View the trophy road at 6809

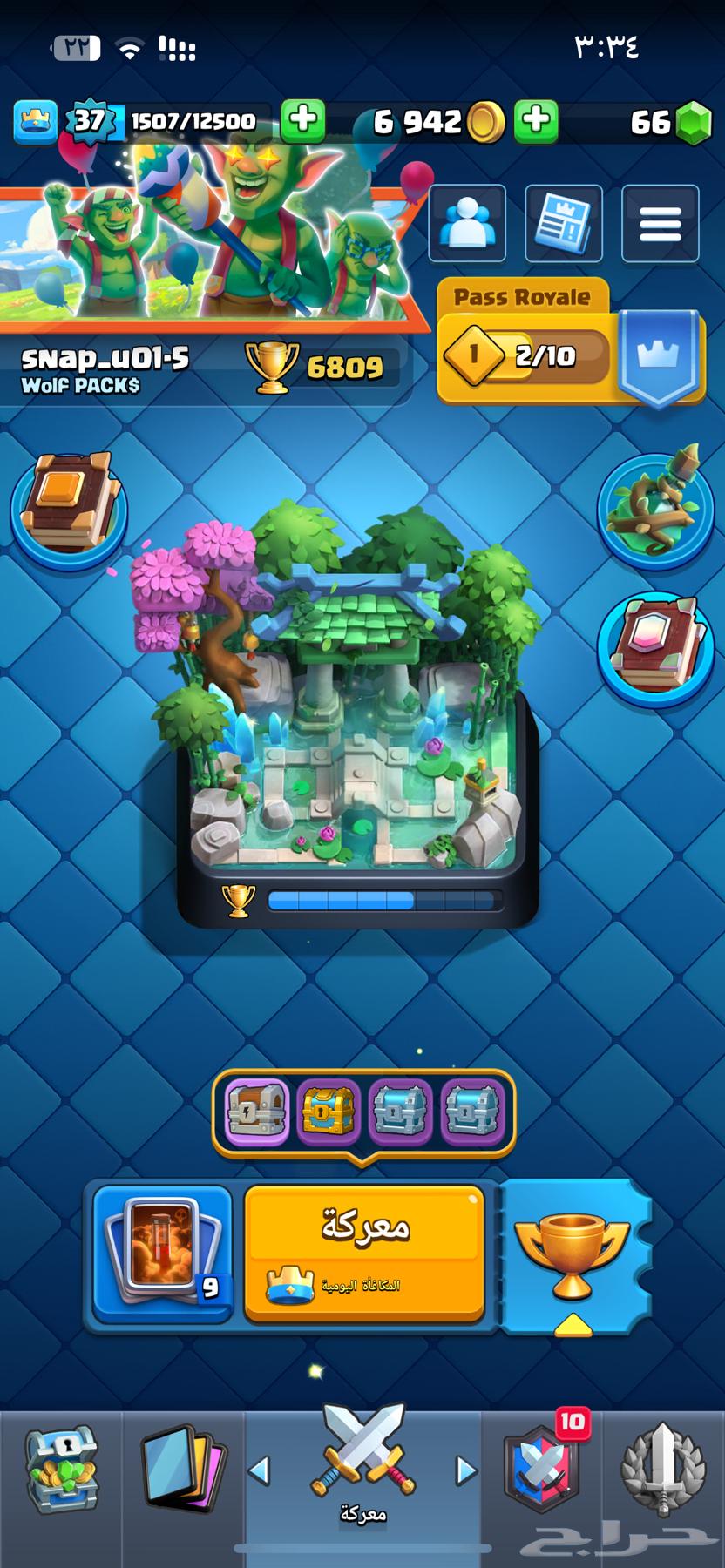tap(319, 367)
